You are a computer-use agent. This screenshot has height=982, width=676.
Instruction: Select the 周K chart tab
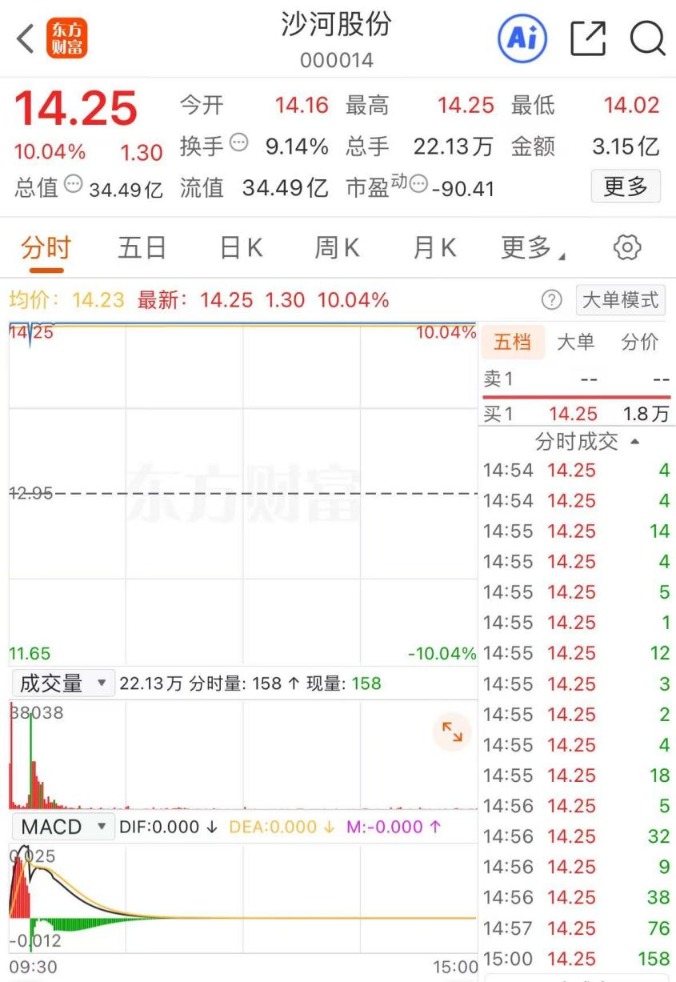tap(337, 248)
